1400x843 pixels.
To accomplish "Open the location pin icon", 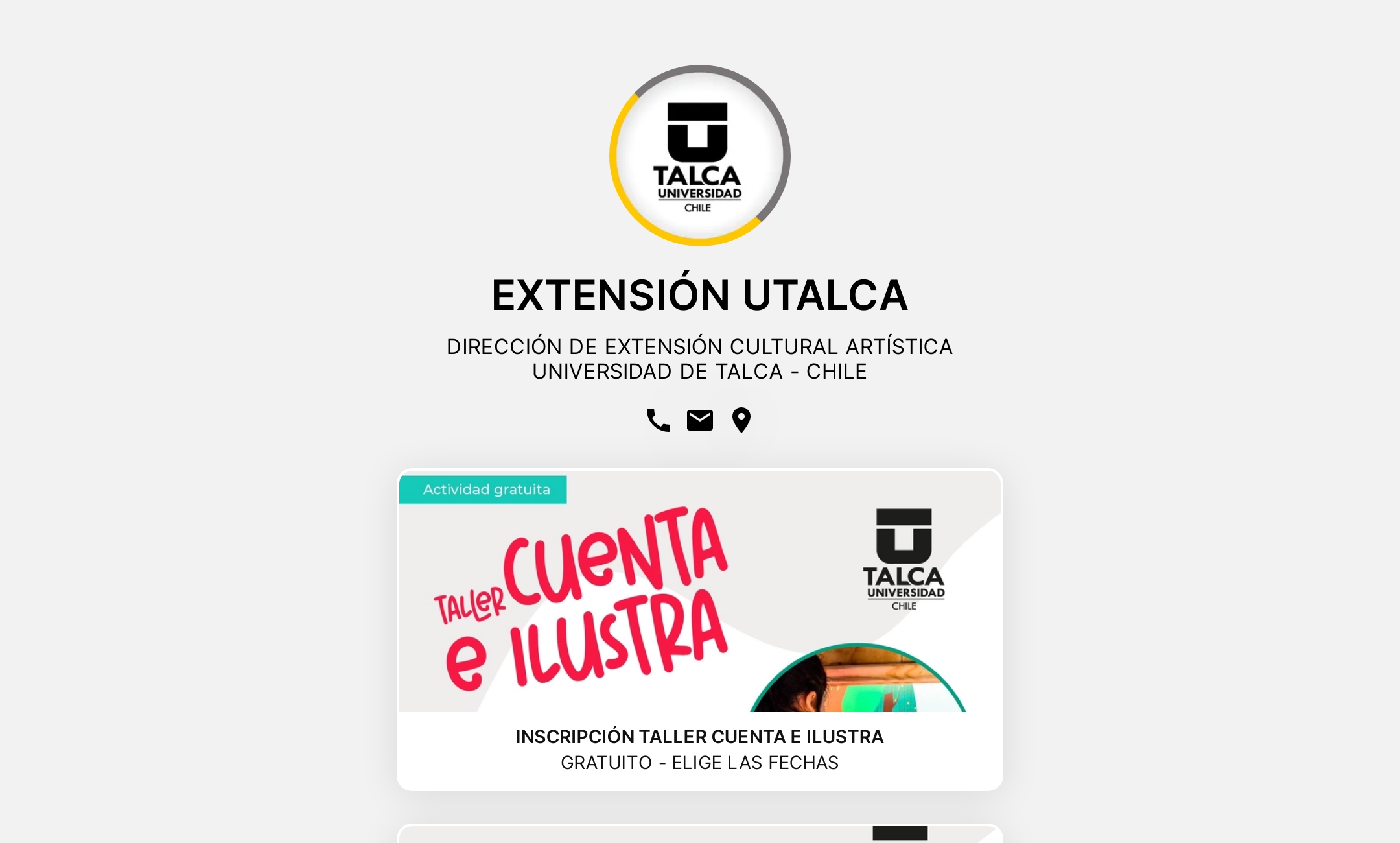I will click(x=741, y=420).
